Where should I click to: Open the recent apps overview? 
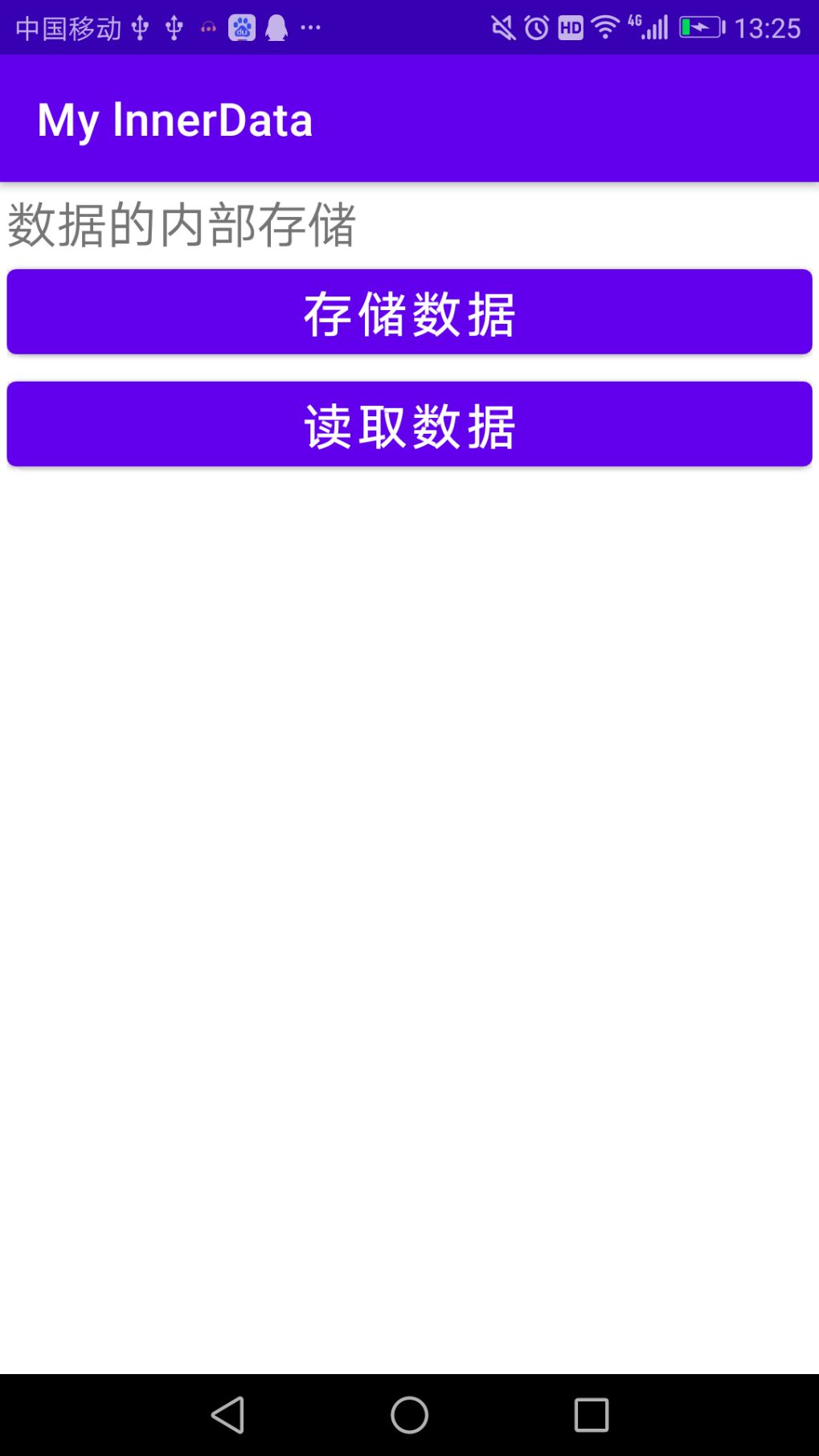(x=591, y=1414)
